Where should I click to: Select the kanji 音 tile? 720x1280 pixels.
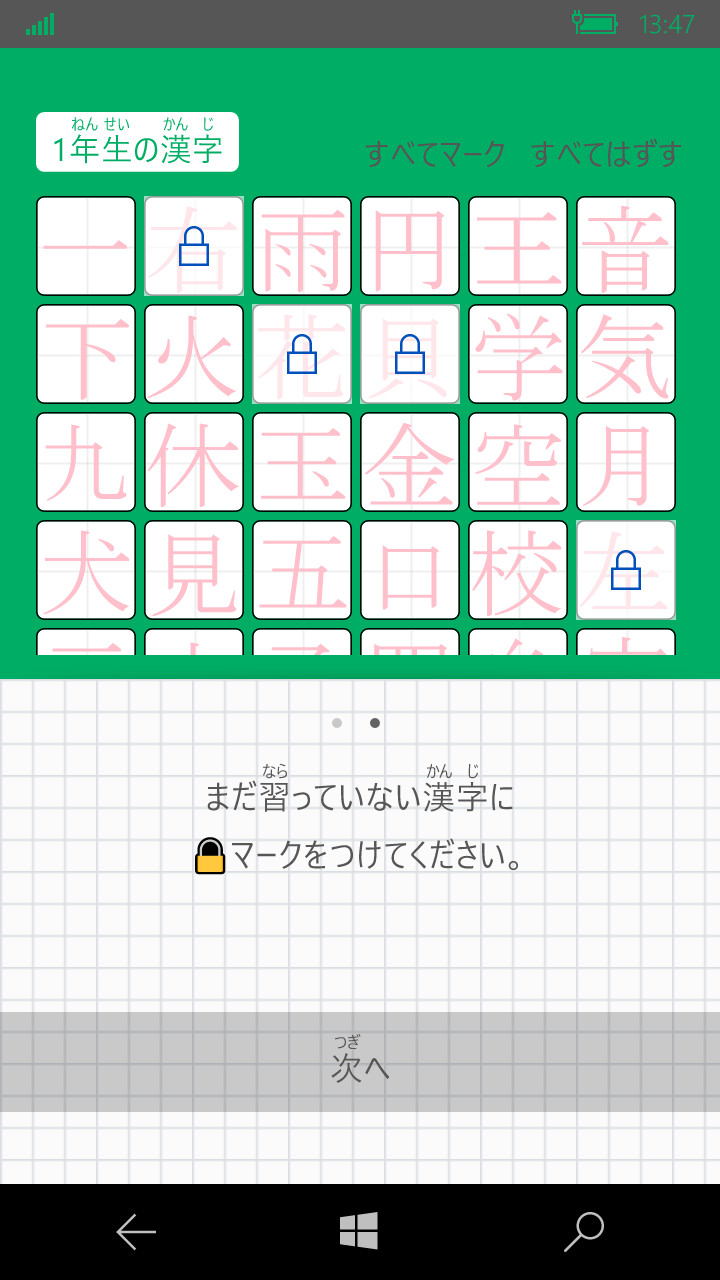point(625,246)
